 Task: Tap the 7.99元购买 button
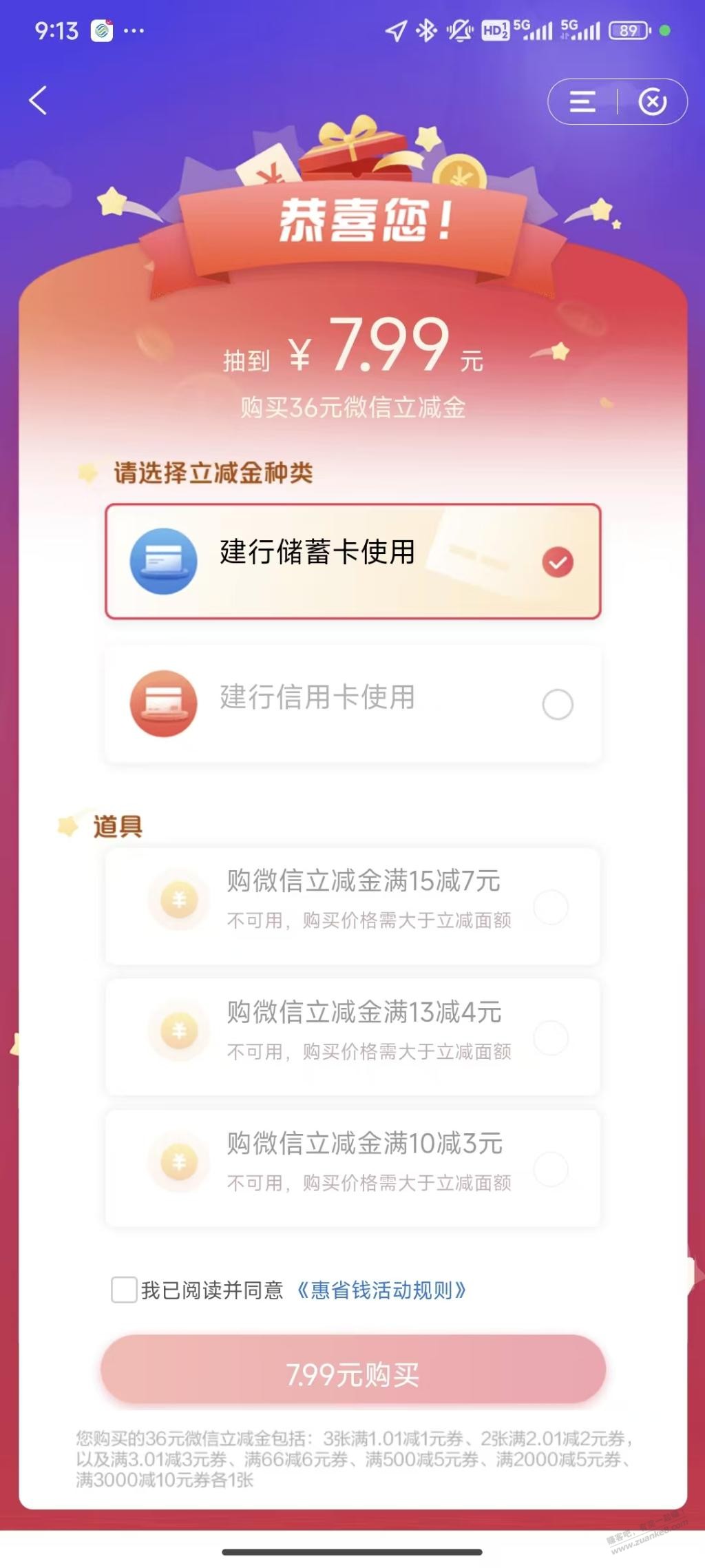coord(352,1375)
